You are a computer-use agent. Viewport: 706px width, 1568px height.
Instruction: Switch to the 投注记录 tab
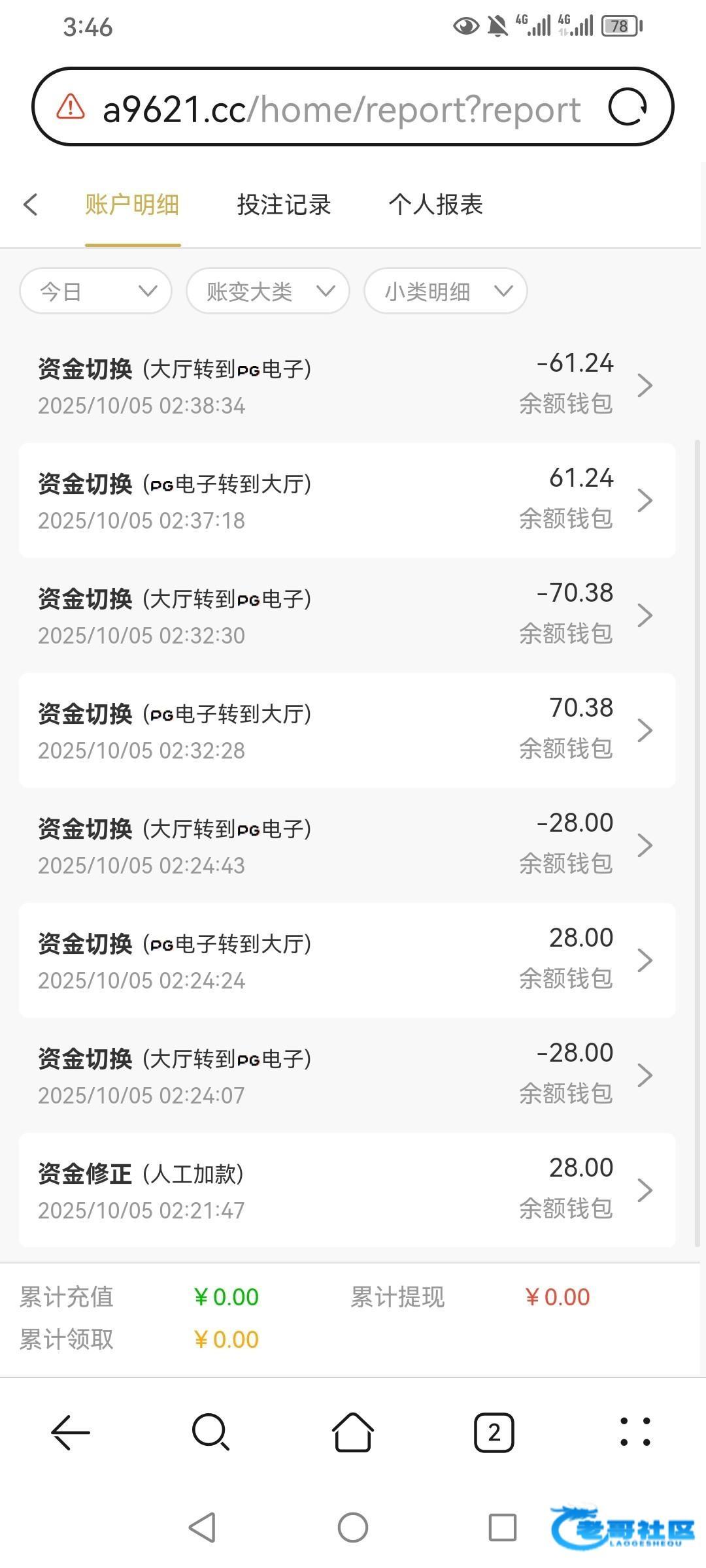(284, 204)
